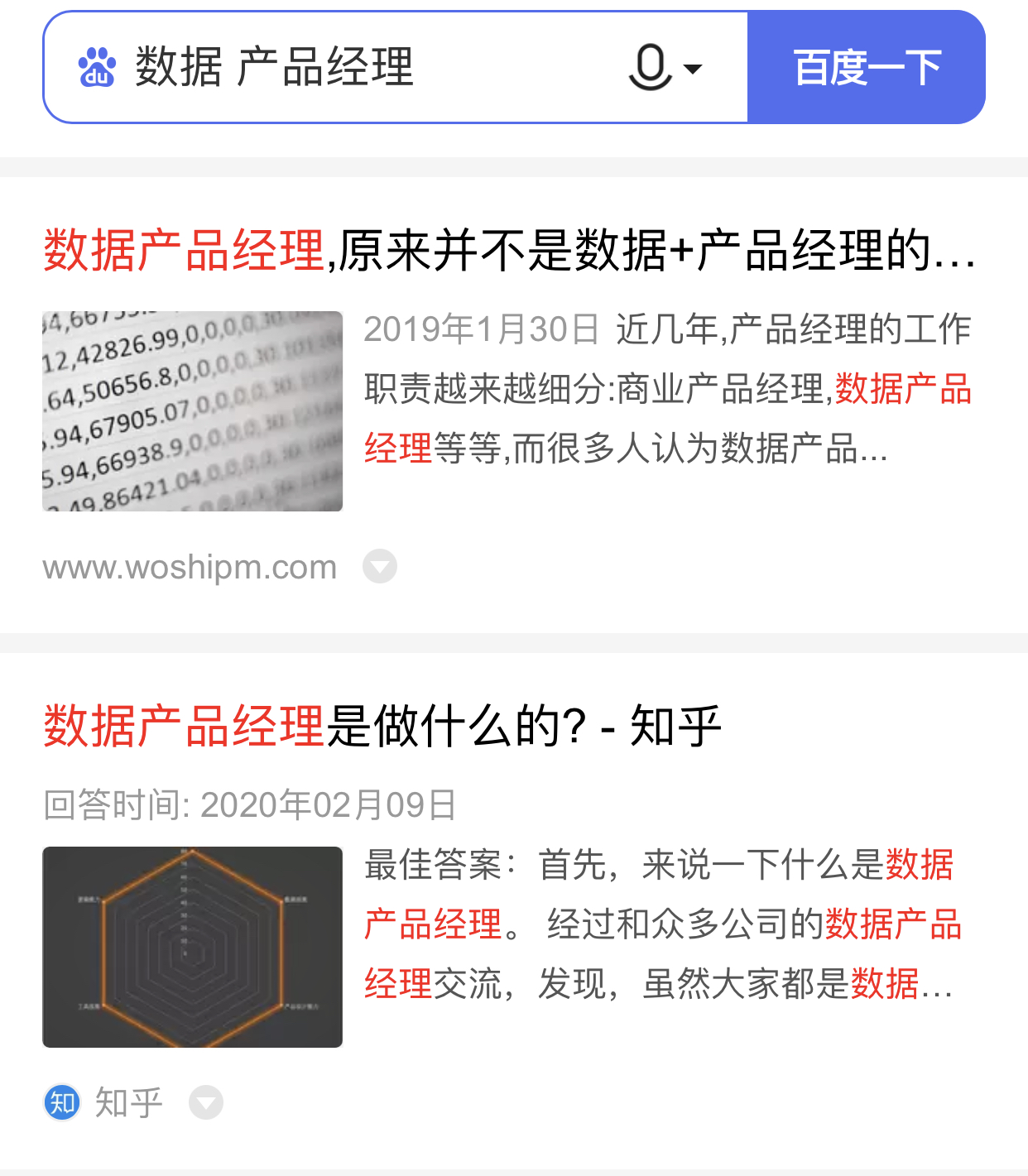Click the Zhihu circular site icon

[60, 1102]
